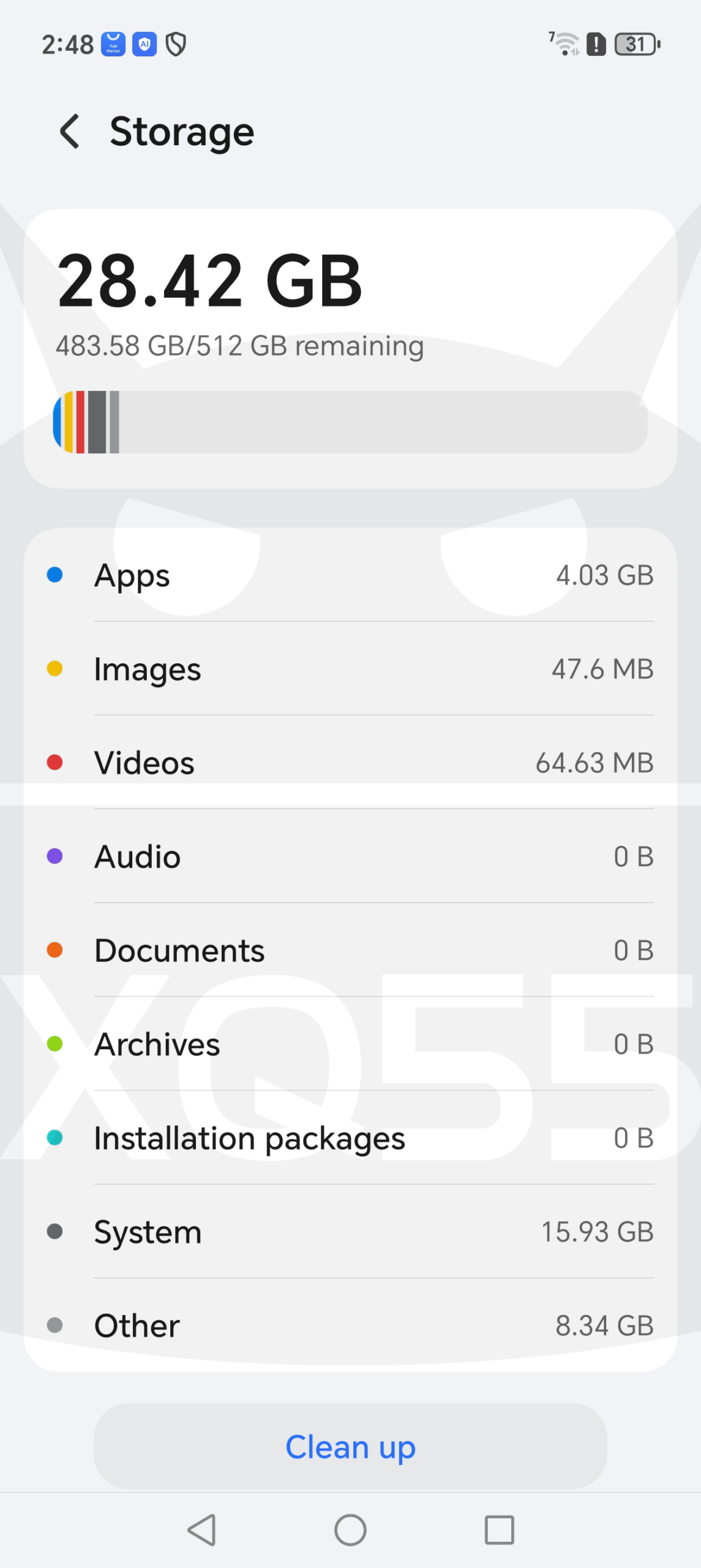Screen dimensions: 701x1568
Task: View storage used by Images
Action: [350, 669]
